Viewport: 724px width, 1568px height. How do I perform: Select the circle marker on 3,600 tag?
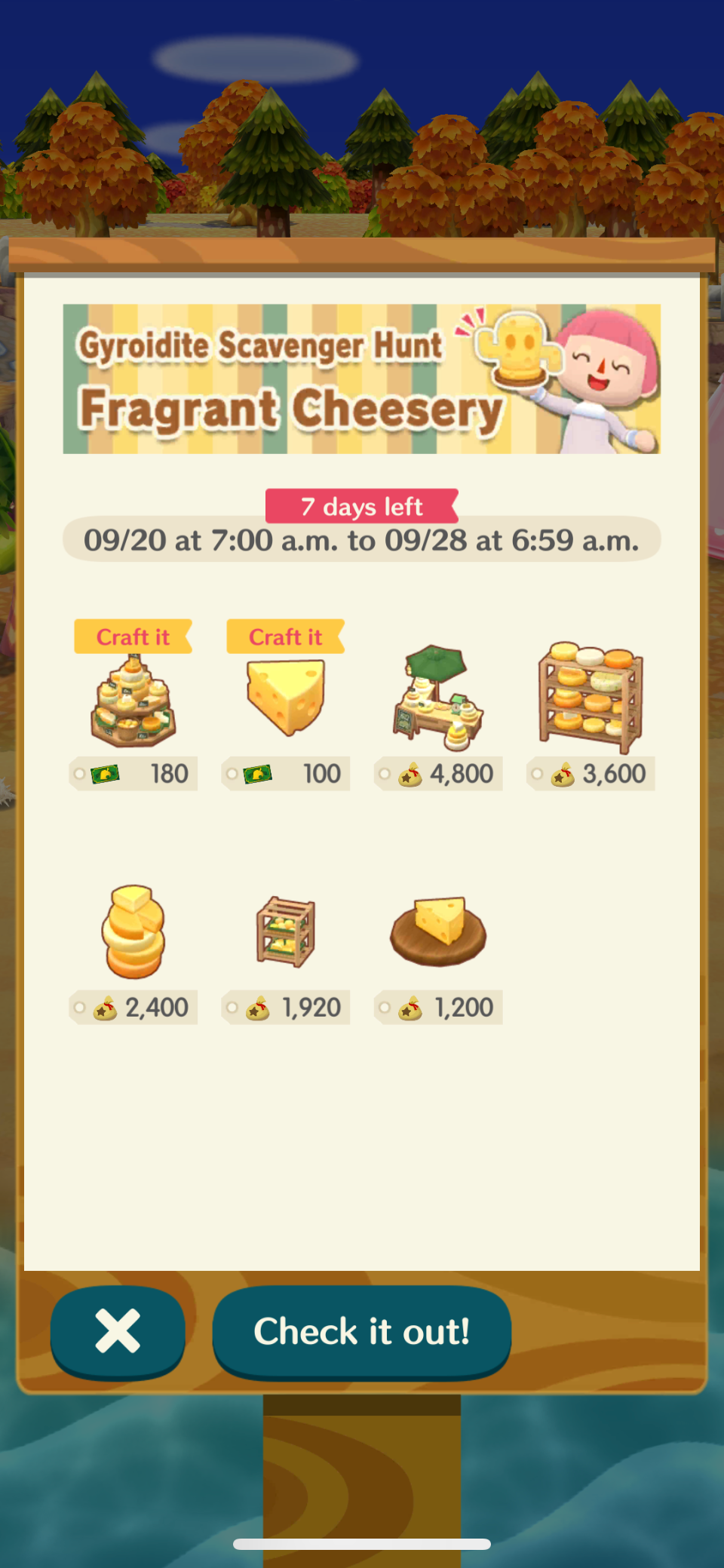click(535, 773)
